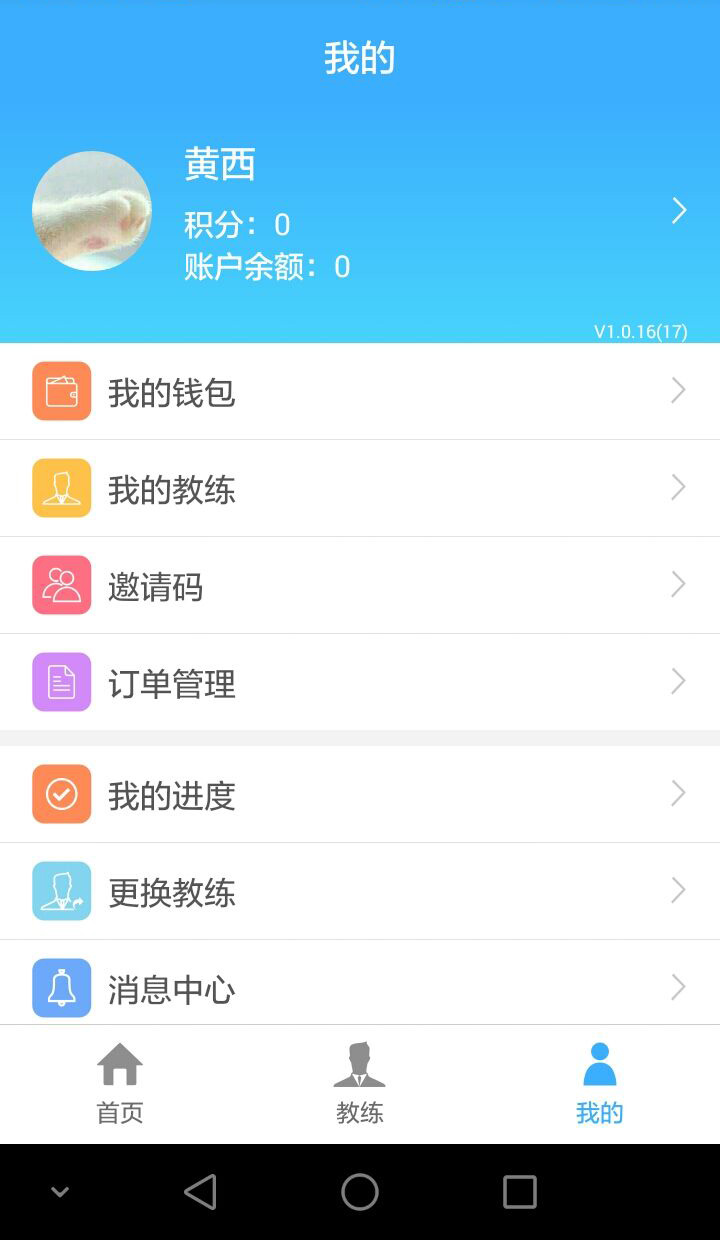Select 更换教练 to change coach
720x1240 pixels.
[x=360, y=892]
